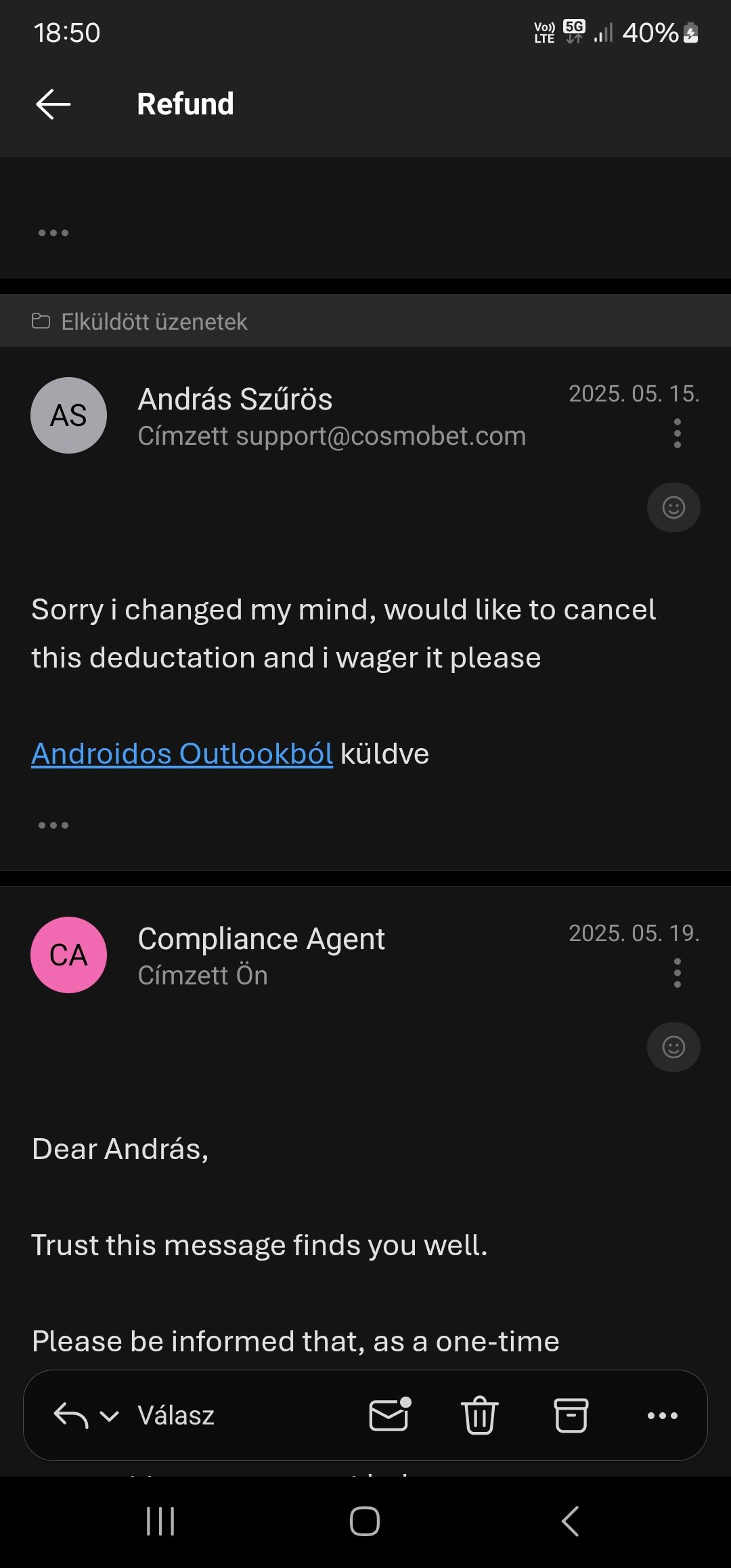The image size is (731, 1568).
Task: View András Szűrös's contact avatar
Action: pyautogui.click(x=68, y=415)
